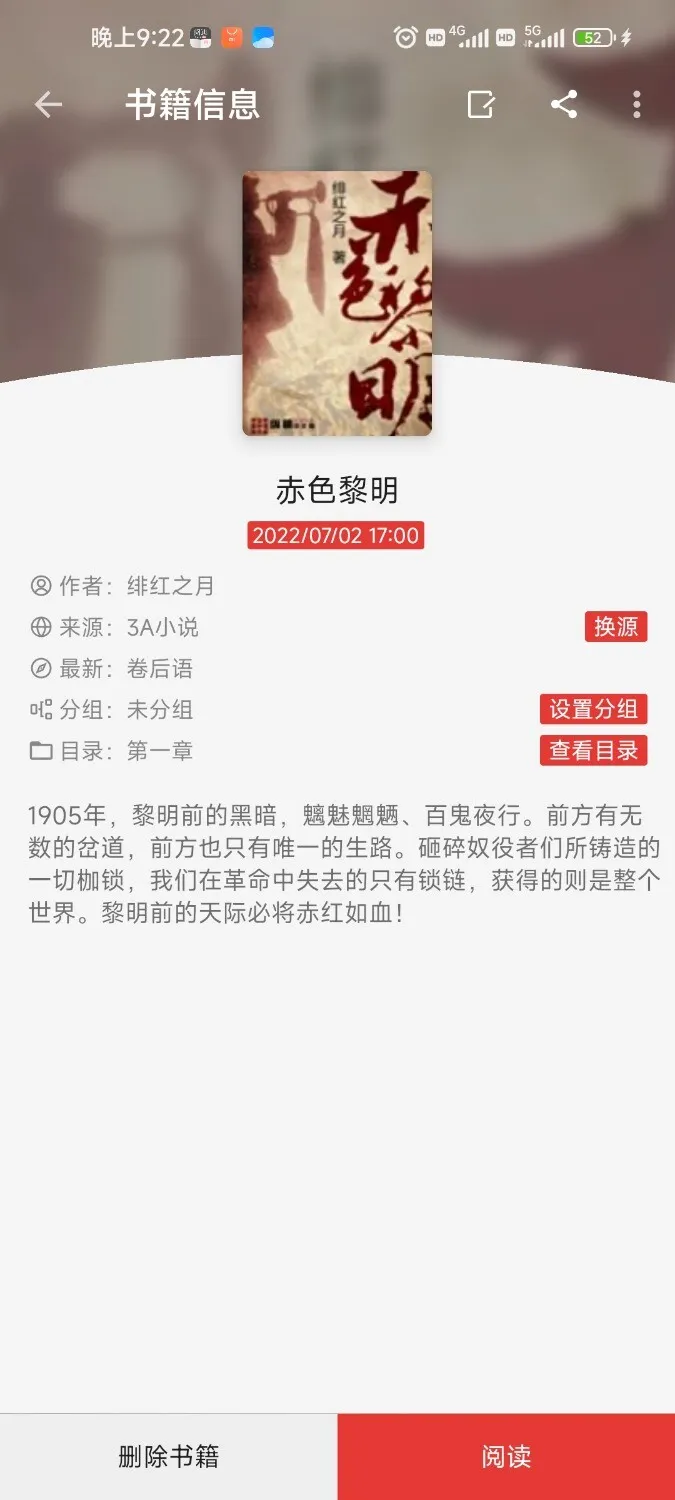Screen dimensions: 675x1500
Task: Go back from the 书籍信息 page
Action: 48,105
